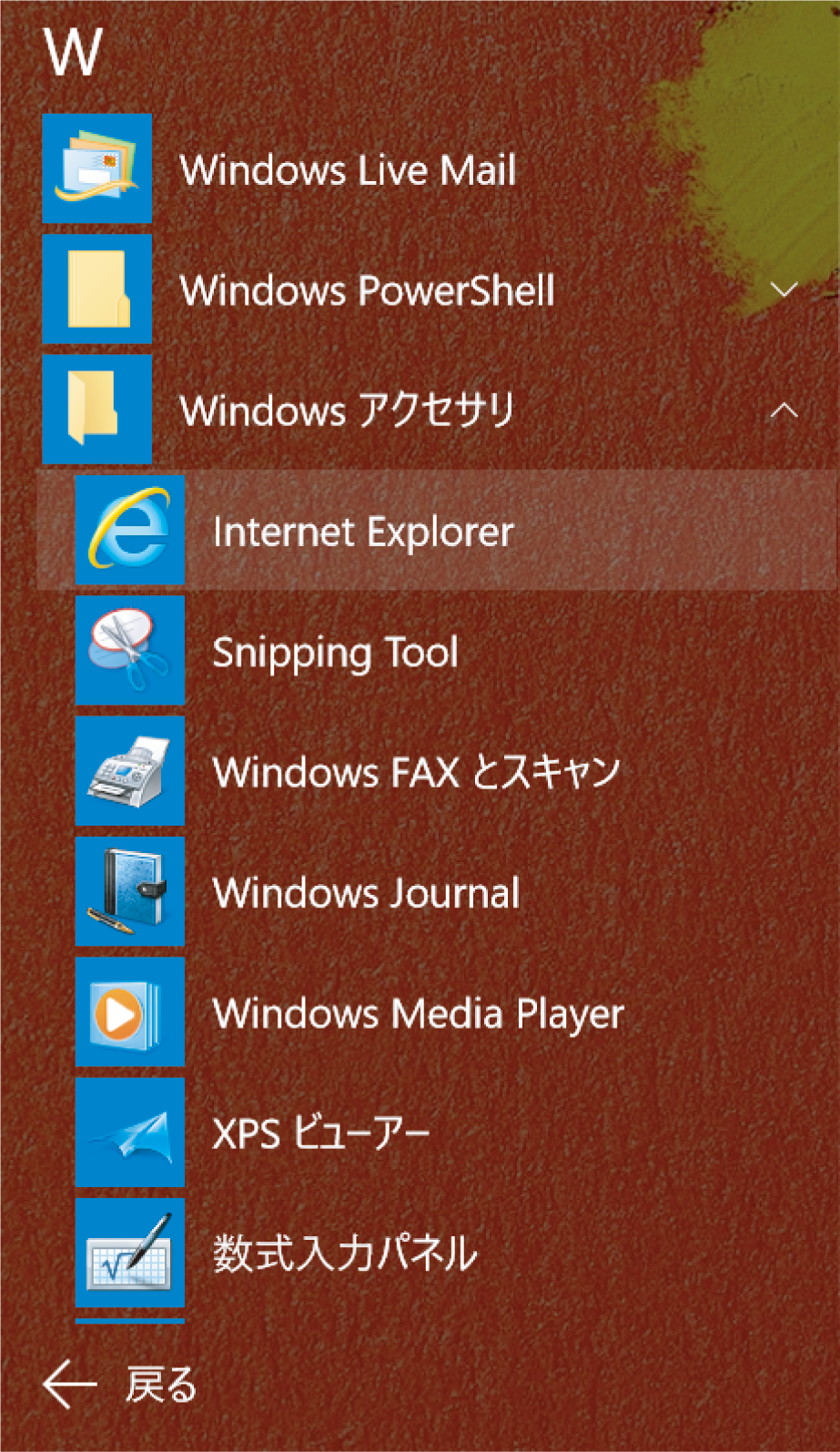The image size is (840, 1452).
Task: Expand the Windows PowerShell folder
Action: coord(437,289)
